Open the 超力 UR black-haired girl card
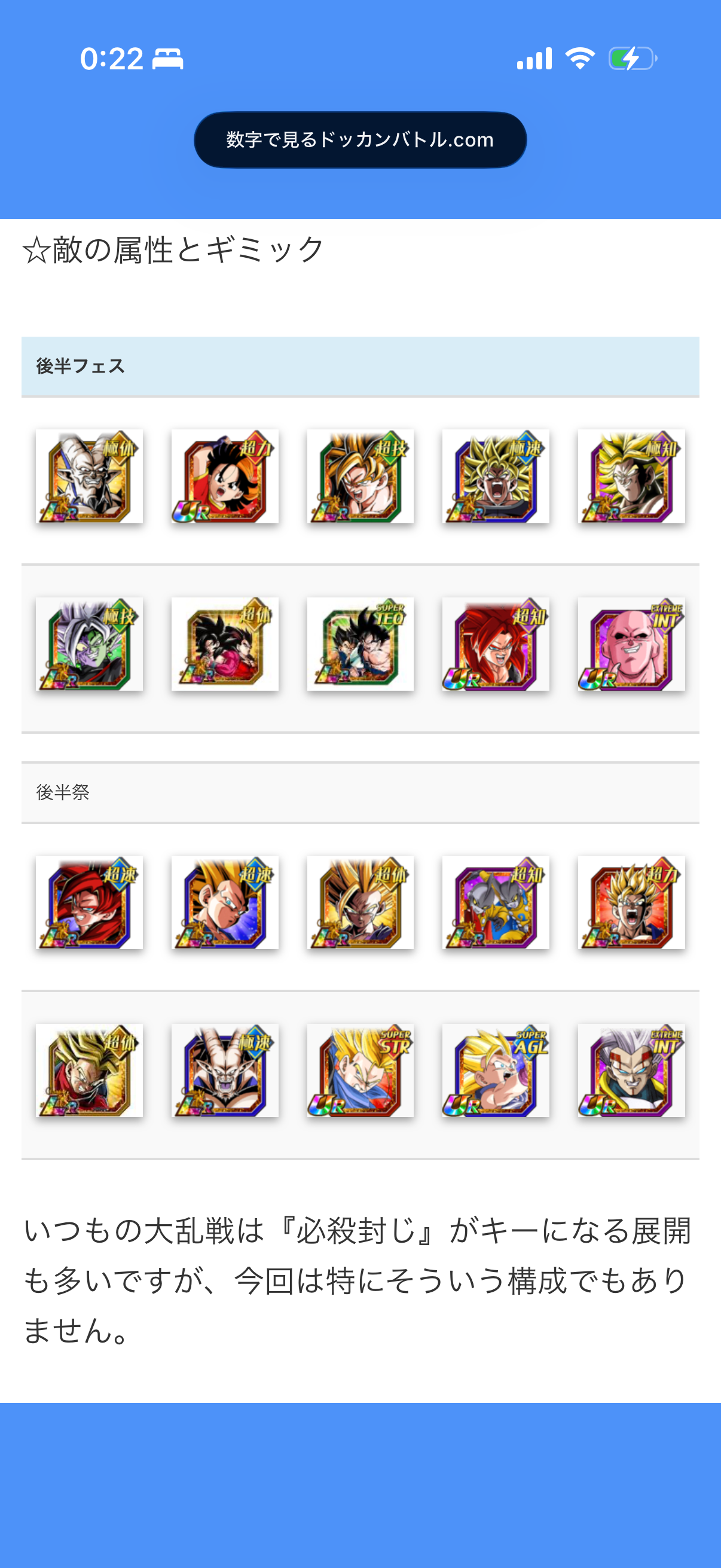 pyautogui.click(x=225, y=477)
